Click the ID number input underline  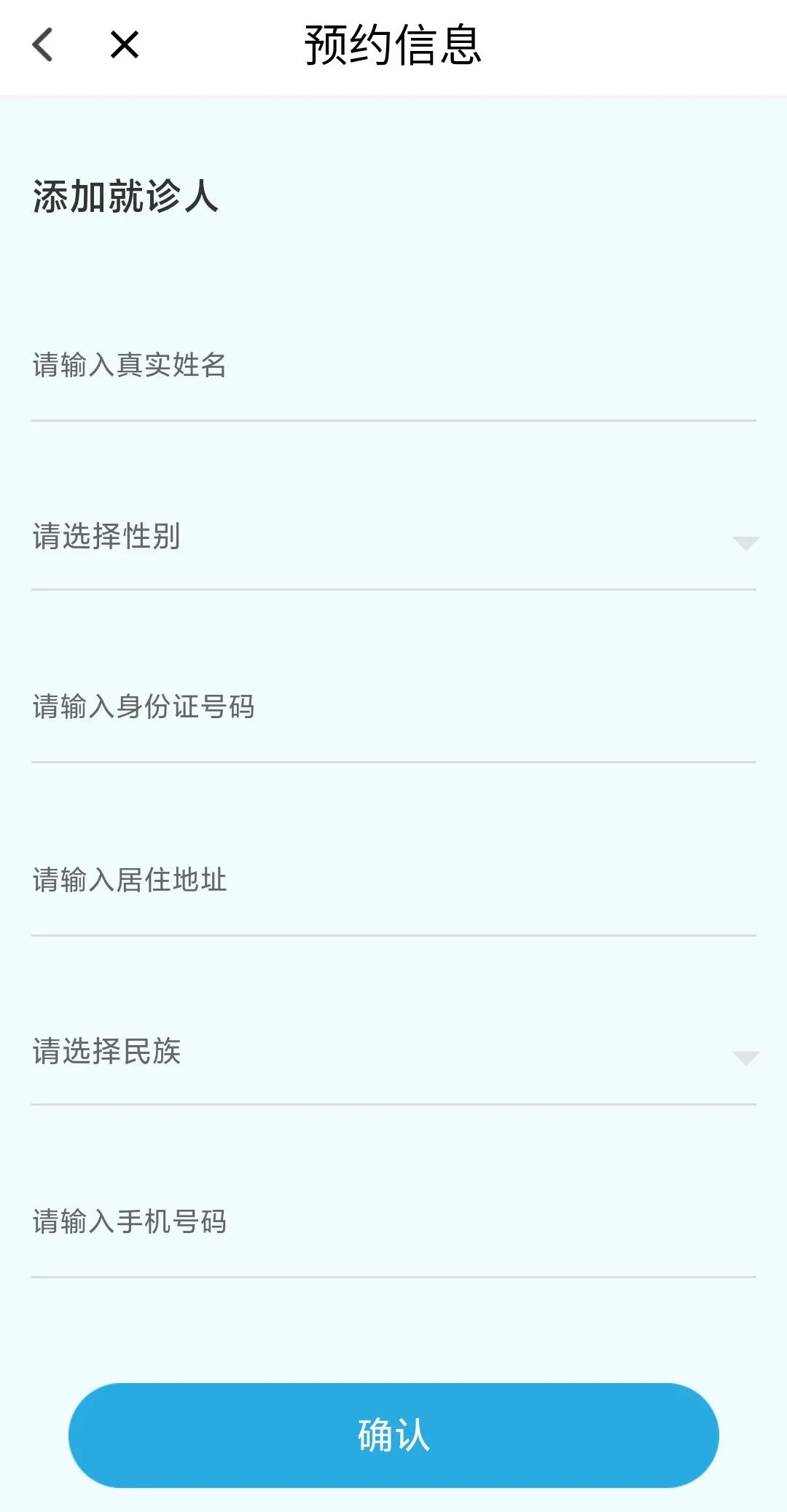pyautogui.click(x=393, y=760)
